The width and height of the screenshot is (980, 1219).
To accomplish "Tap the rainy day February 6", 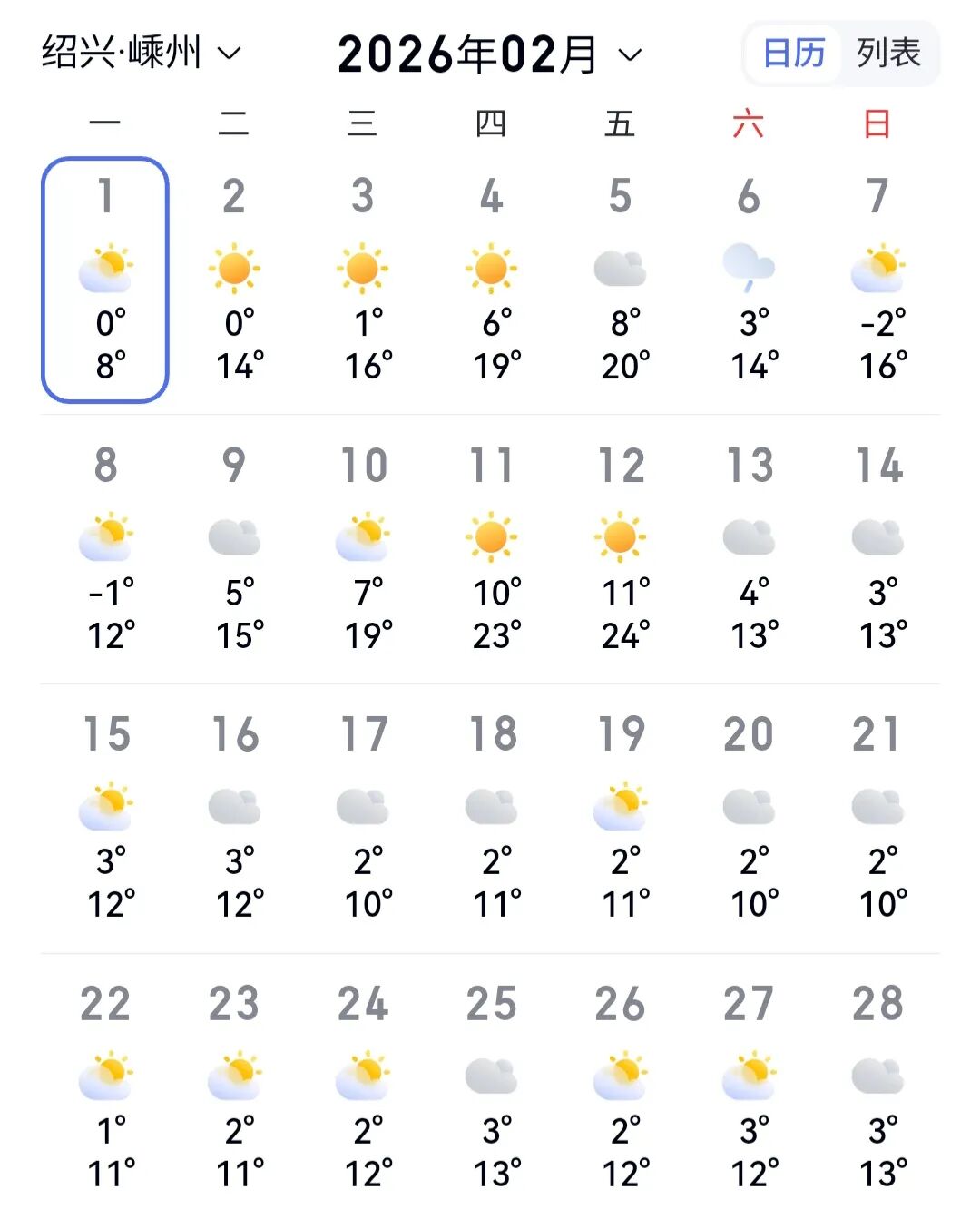I will tap(750, 280).
